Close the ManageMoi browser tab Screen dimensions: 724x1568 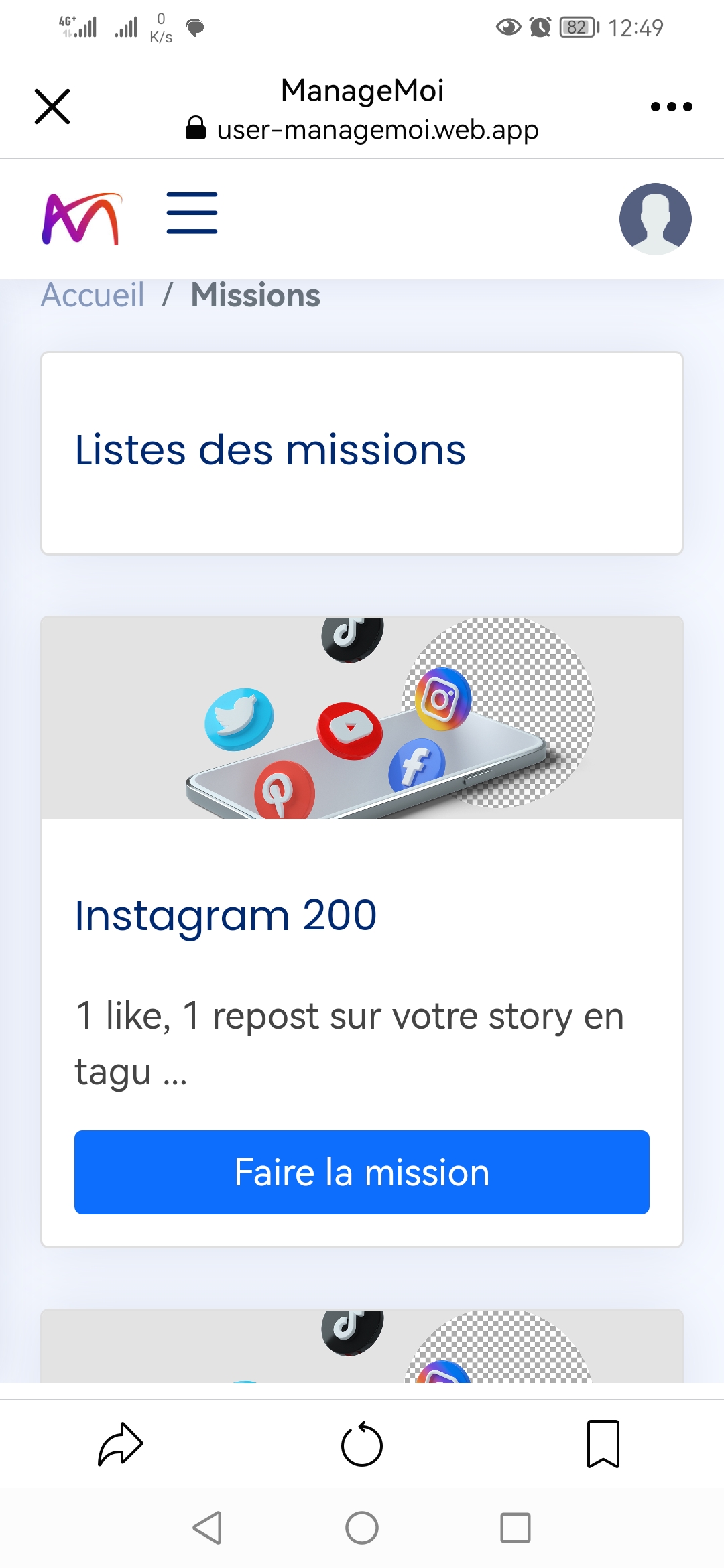(52, 107)
